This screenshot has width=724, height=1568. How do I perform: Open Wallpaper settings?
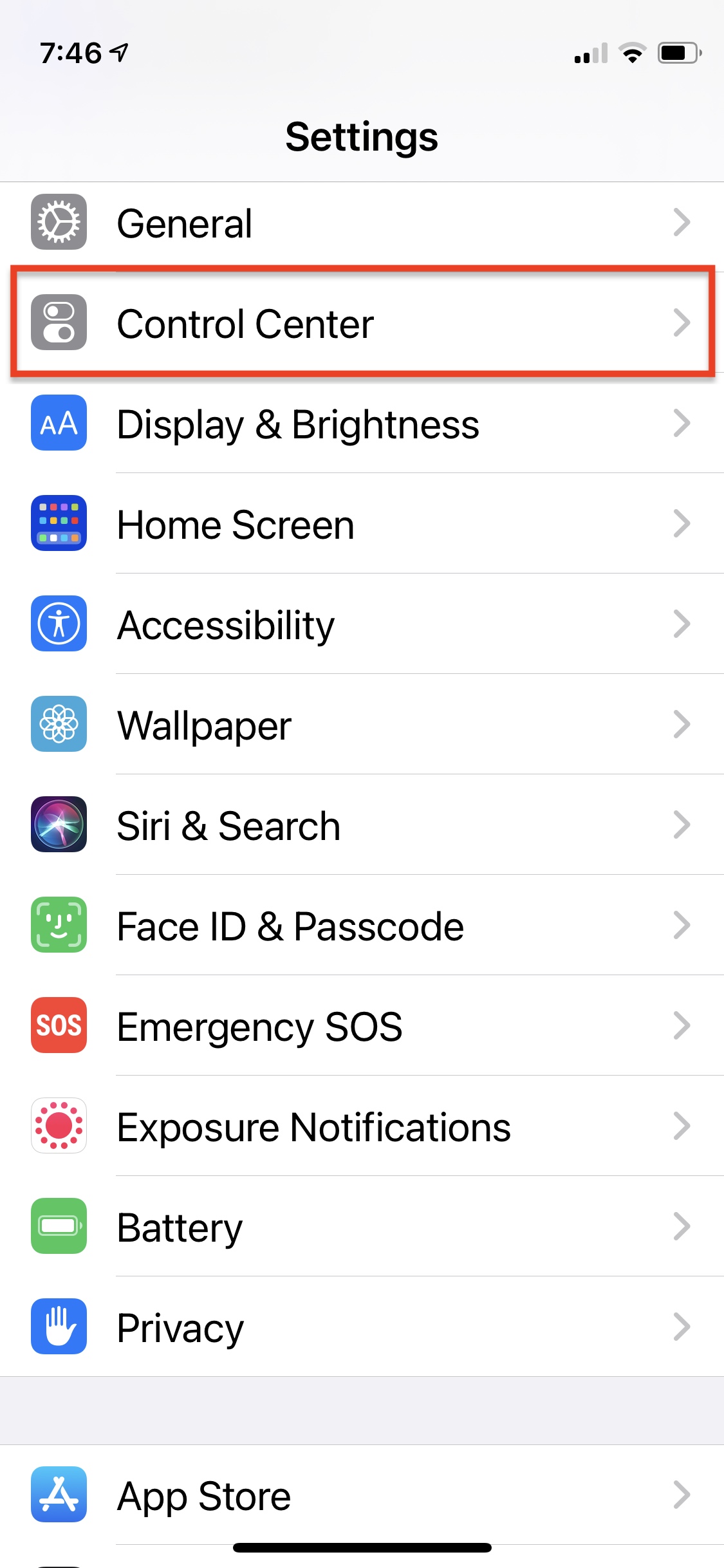[x=362, y=724]
